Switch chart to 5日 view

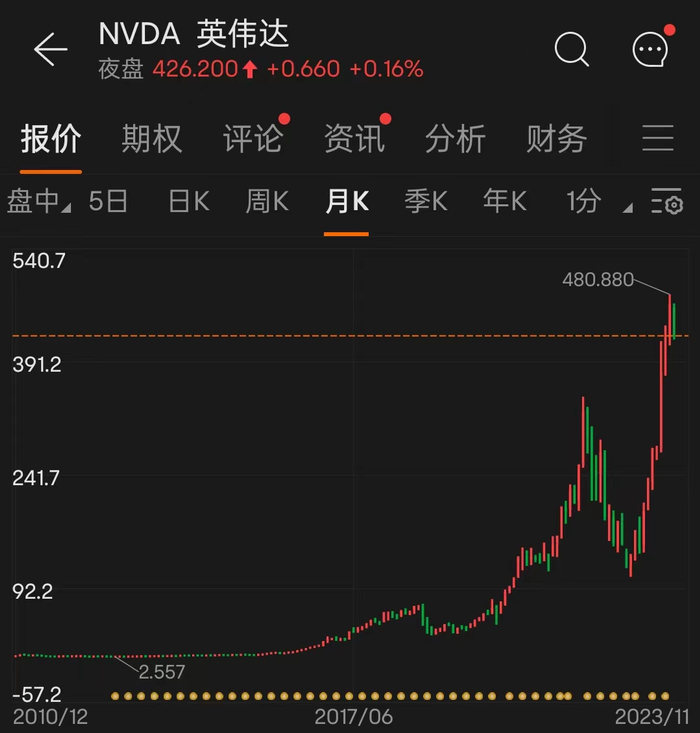pyautogui.click(x=108, y=202)
